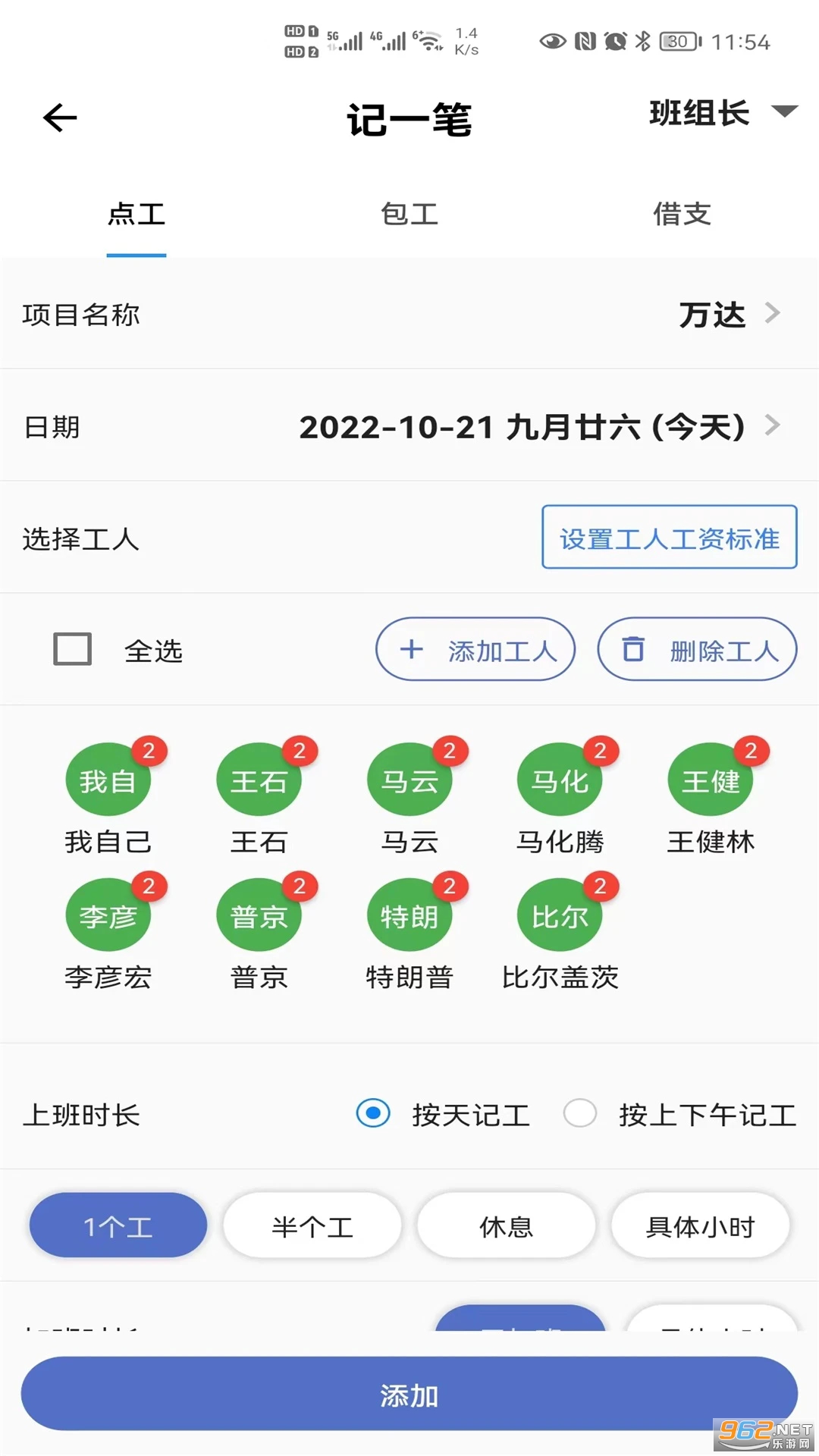
Task: Select worker avatar 普京
Action: 259,915
